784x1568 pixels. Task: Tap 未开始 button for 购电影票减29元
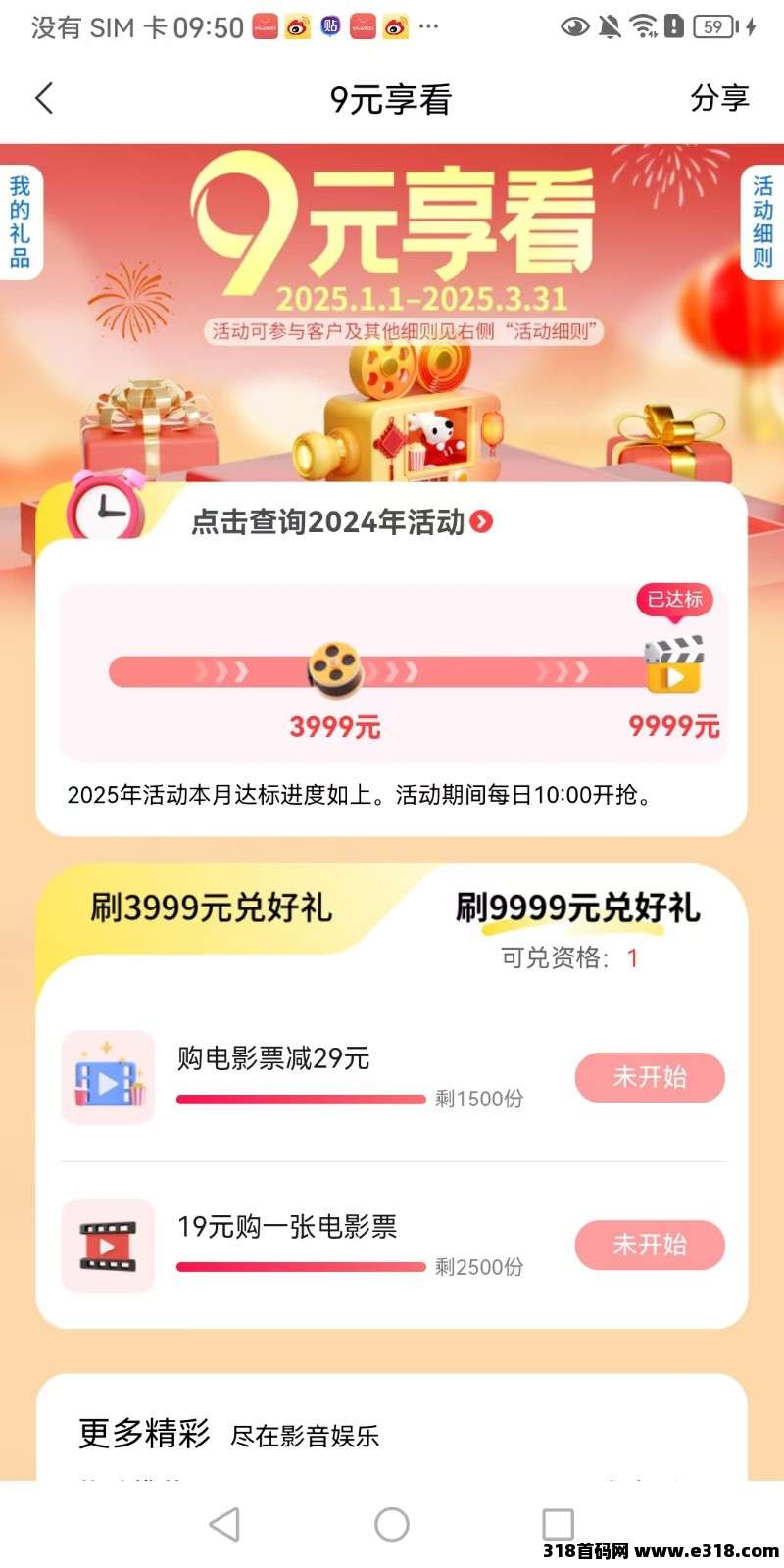pyautogui.click(x=649, y=1077)
